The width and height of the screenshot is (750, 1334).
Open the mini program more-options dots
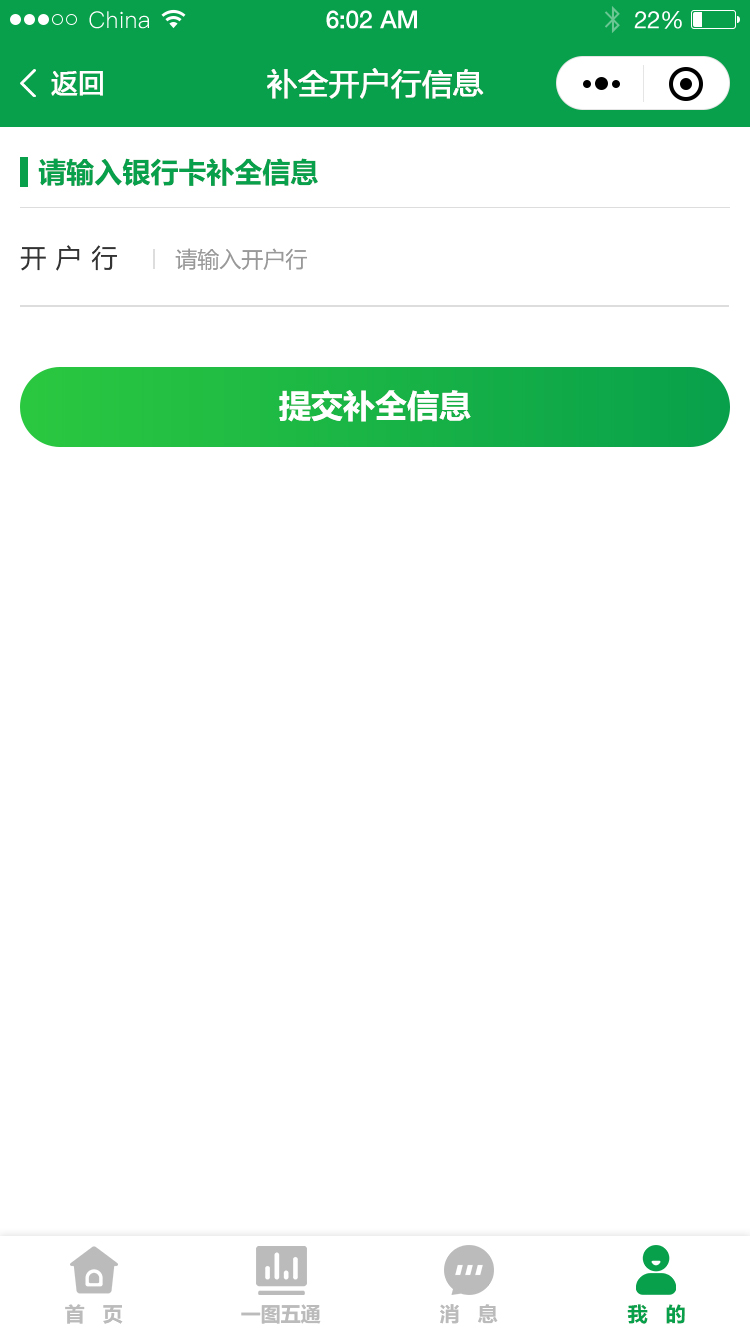601,84
